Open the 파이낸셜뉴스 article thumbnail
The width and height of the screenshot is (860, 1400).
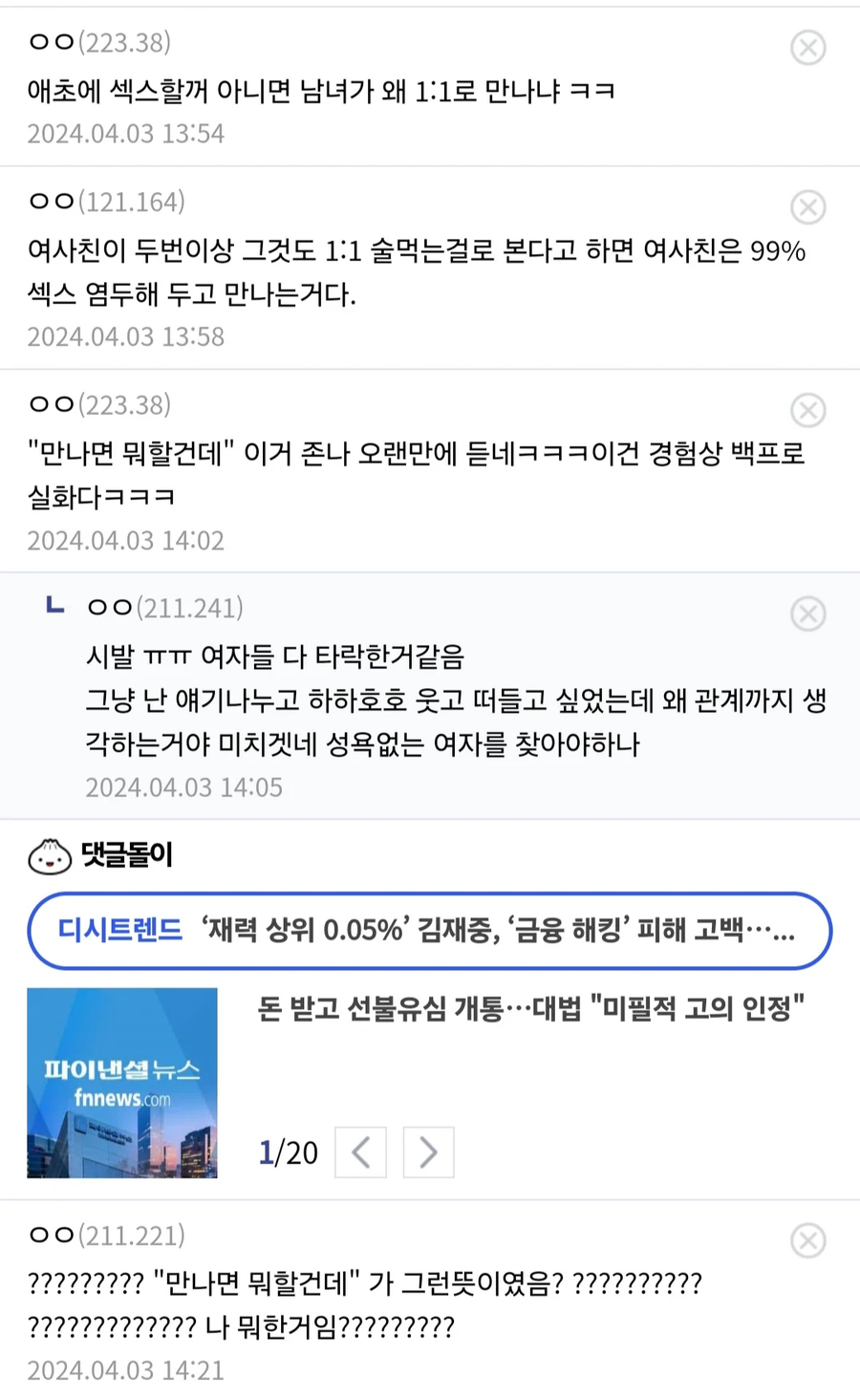pyautogui.click(x=122, y=1082)
